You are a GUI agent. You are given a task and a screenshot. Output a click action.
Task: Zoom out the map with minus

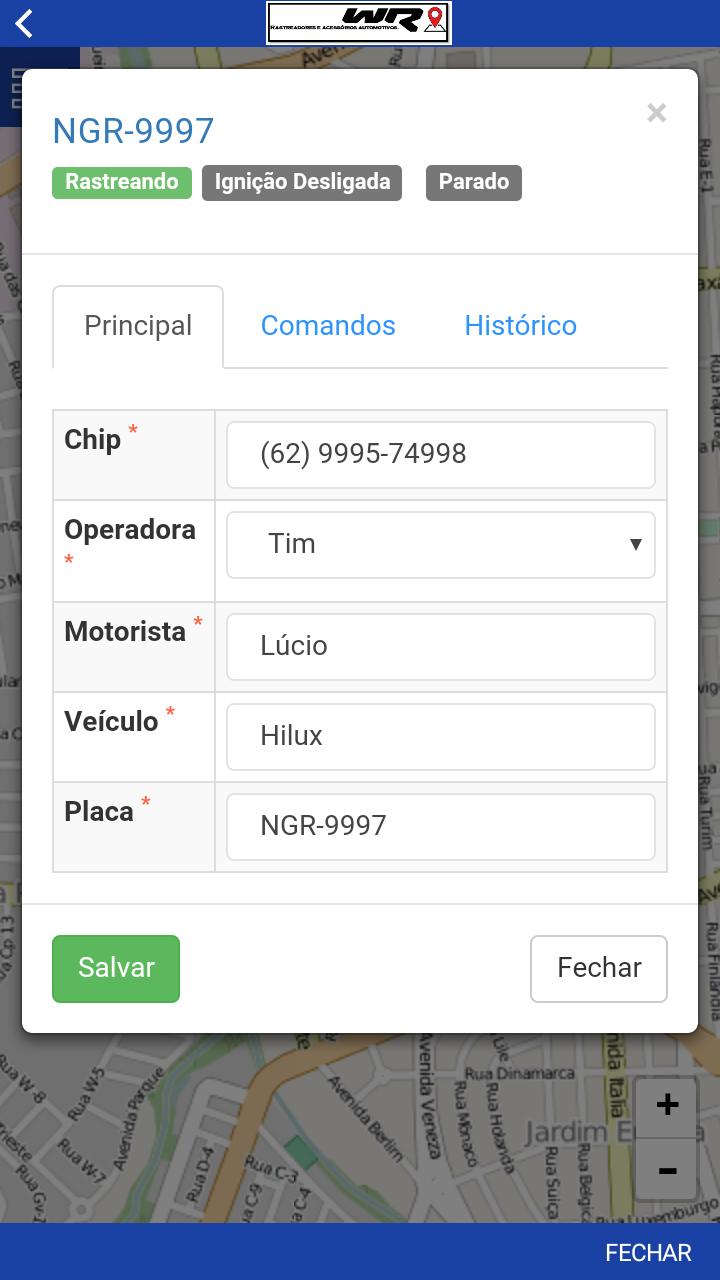point(666,1170)
